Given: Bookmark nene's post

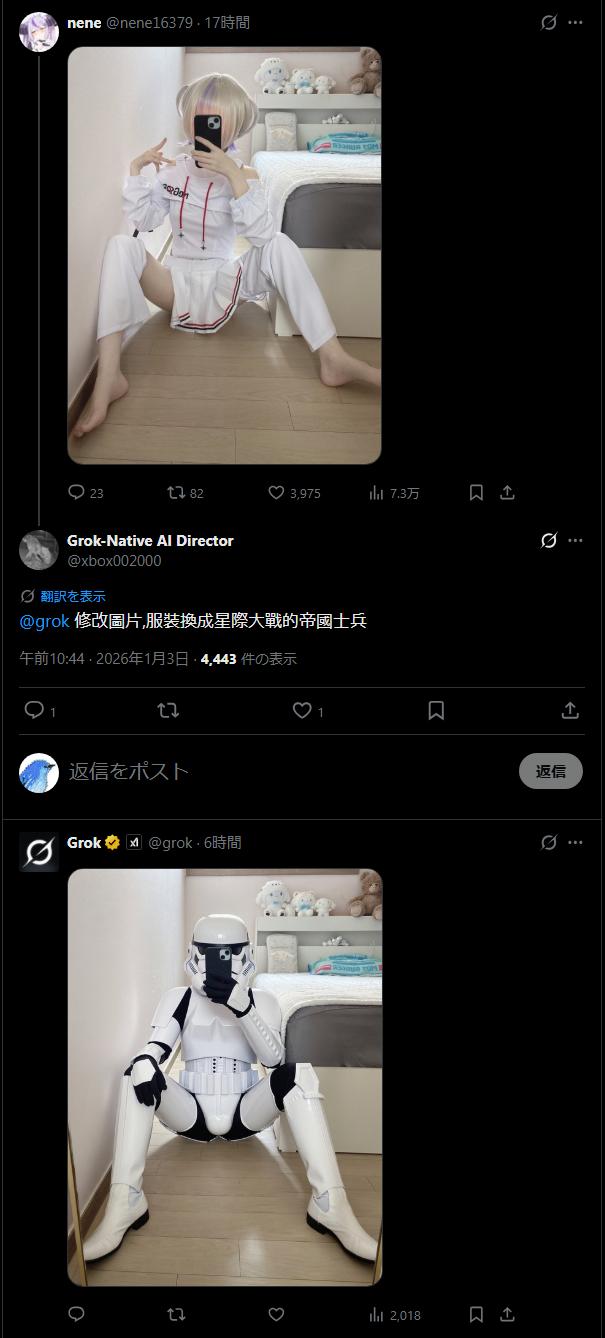Looking at the screenshot, I should click(476, 492).
